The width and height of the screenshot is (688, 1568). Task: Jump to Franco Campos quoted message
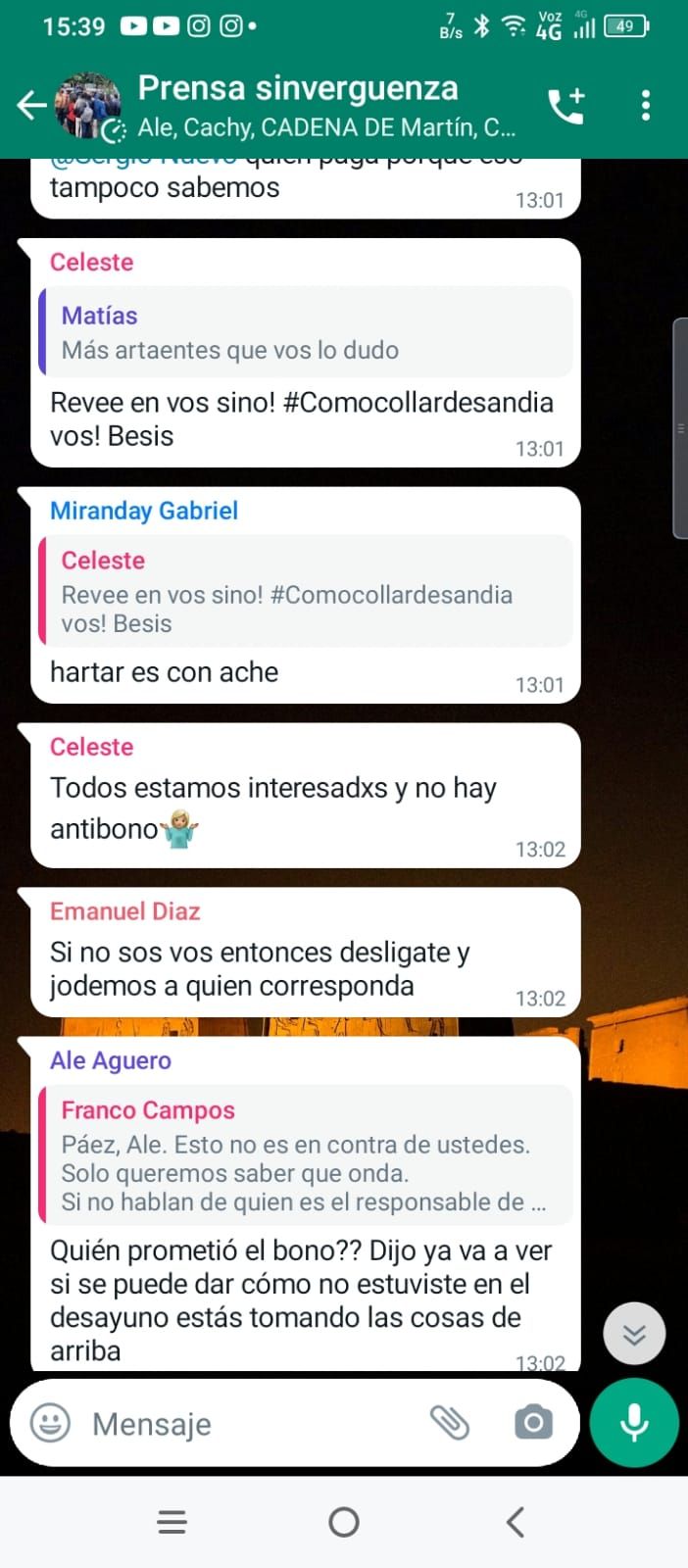305,1154
